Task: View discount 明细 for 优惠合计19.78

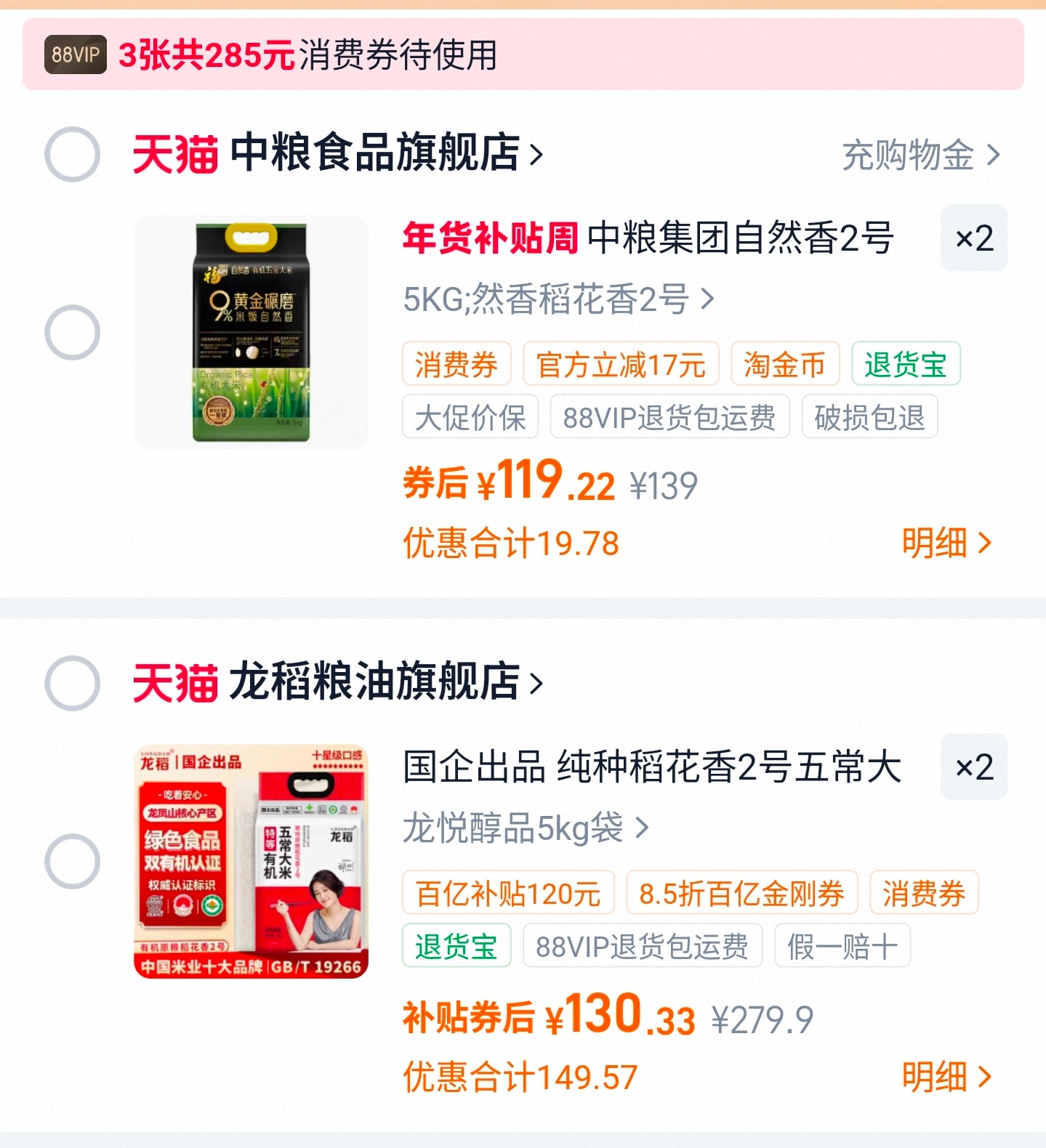Action: pos(946,543)
